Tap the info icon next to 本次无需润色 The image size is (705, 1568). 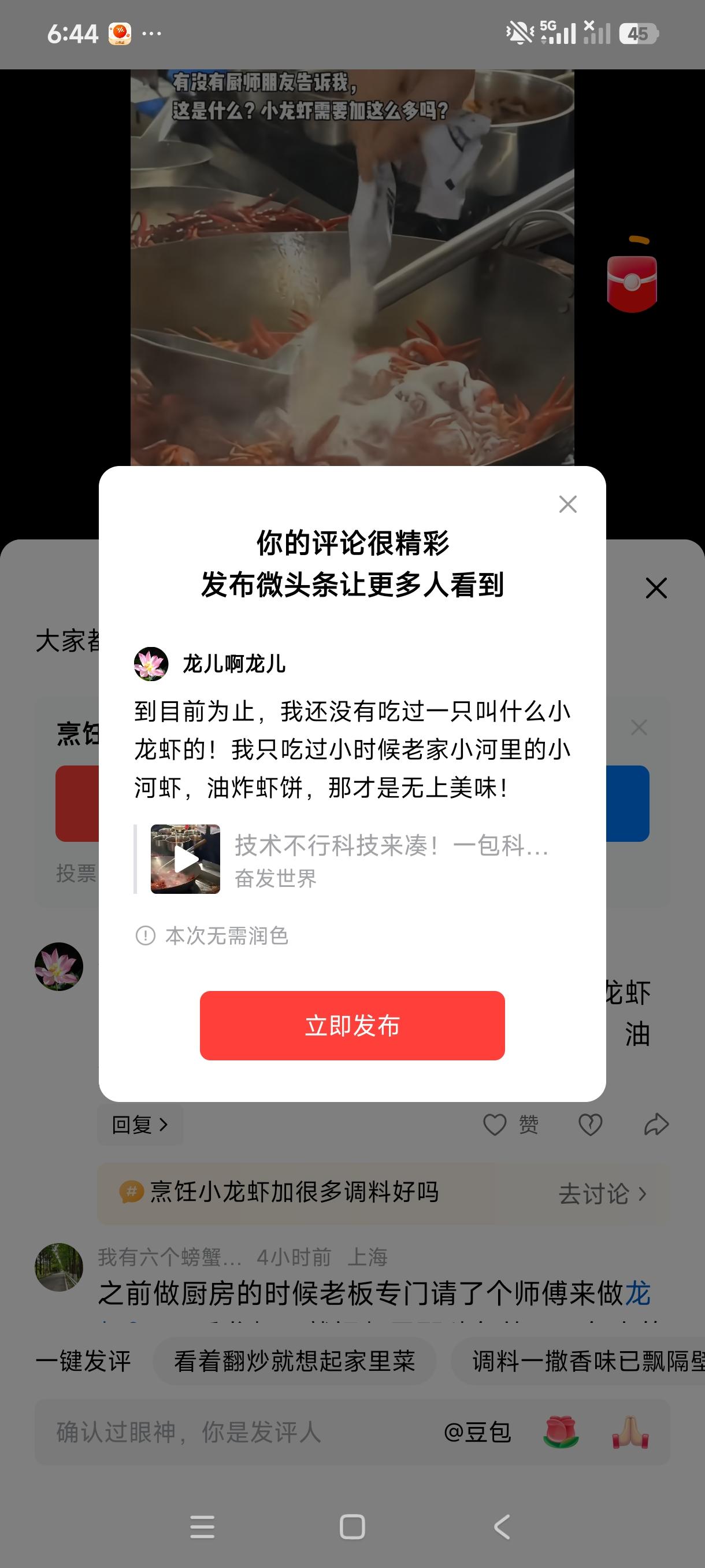143,937
